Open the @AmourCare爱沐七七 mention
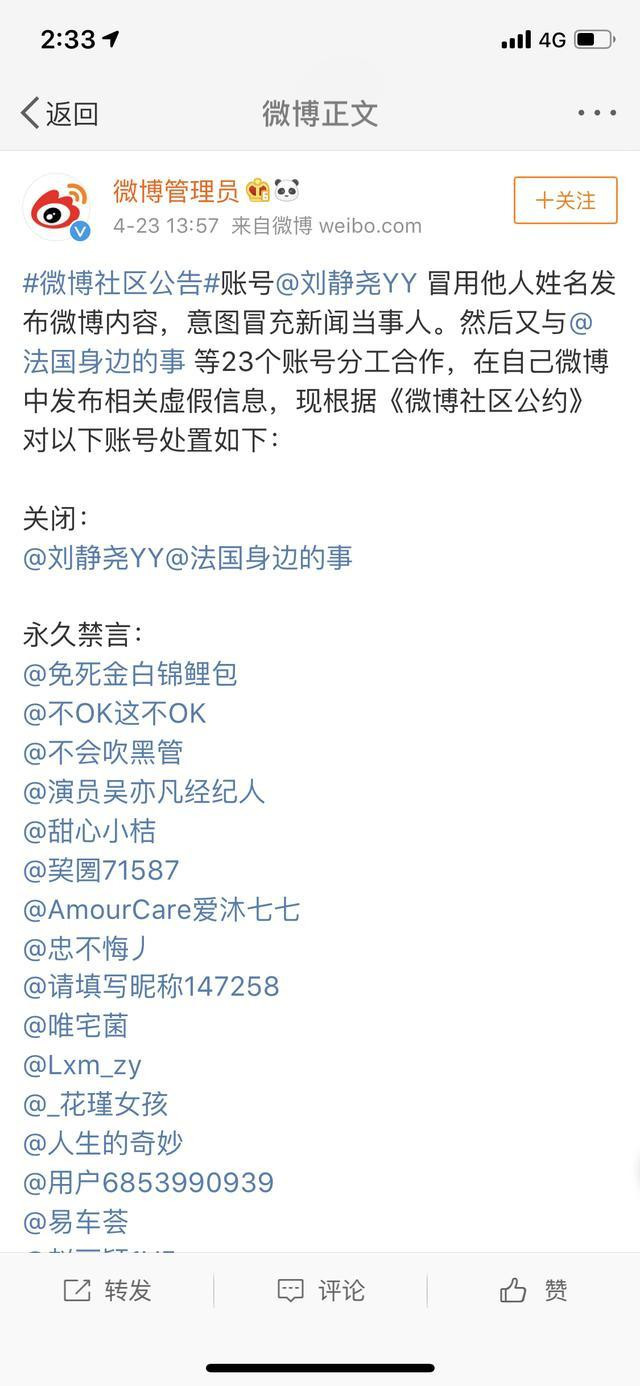640x1386 pixels. [161, 909]
